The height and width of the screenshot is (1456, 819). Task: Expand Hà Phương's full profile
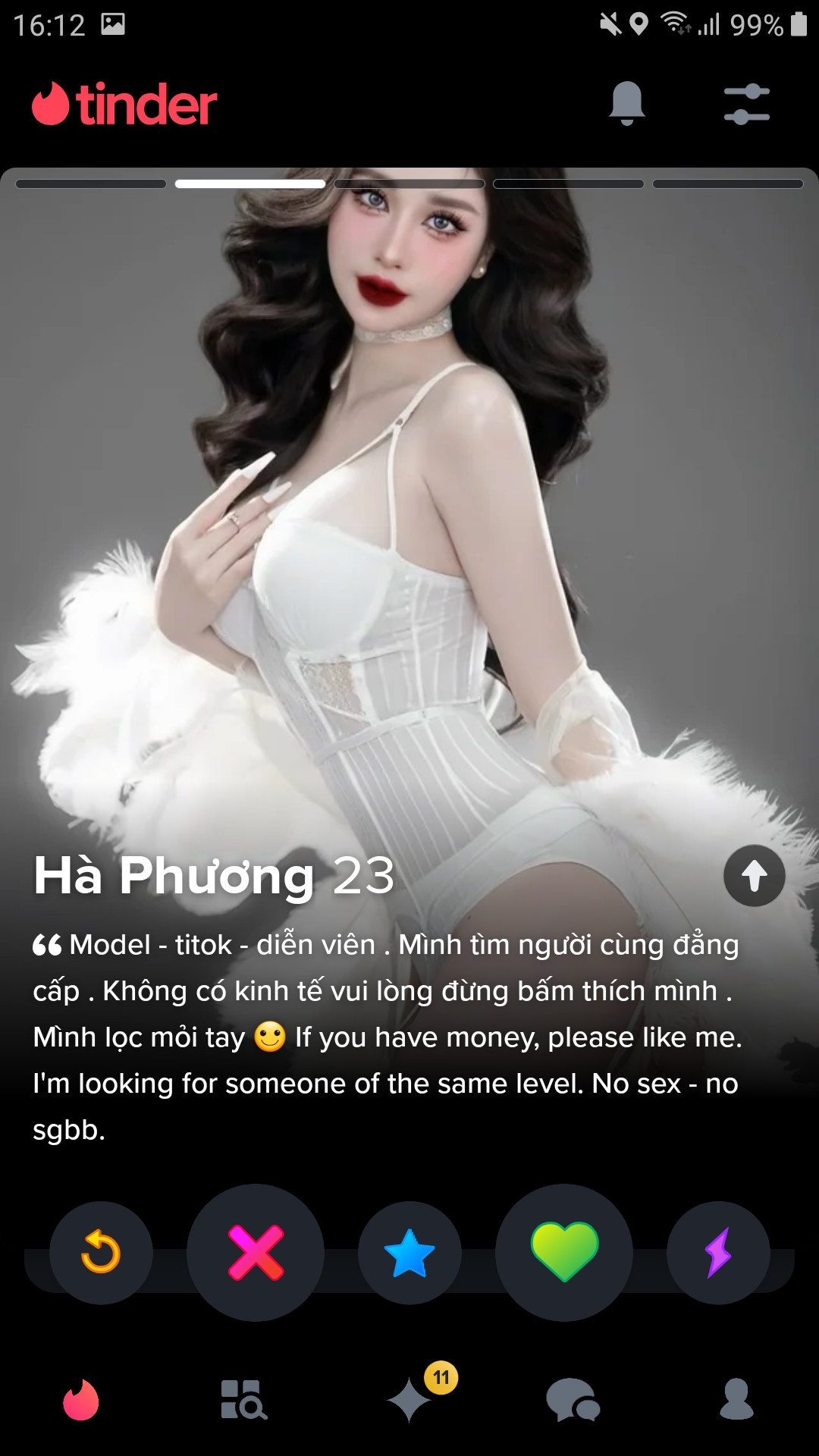tap(754, 876)
